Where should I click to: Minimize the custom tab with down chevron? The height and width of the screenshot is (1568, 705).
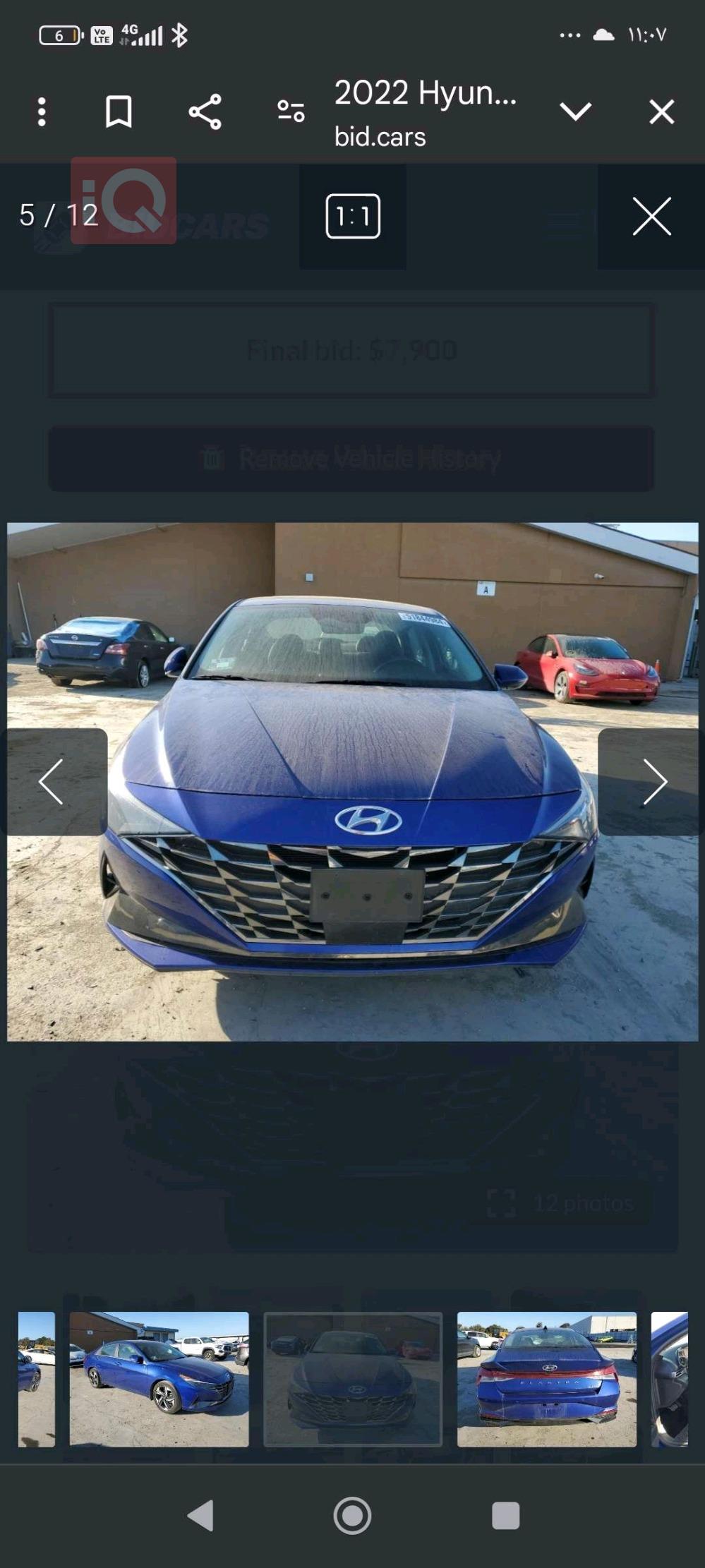pyautogui.click(x=575, y=112)
